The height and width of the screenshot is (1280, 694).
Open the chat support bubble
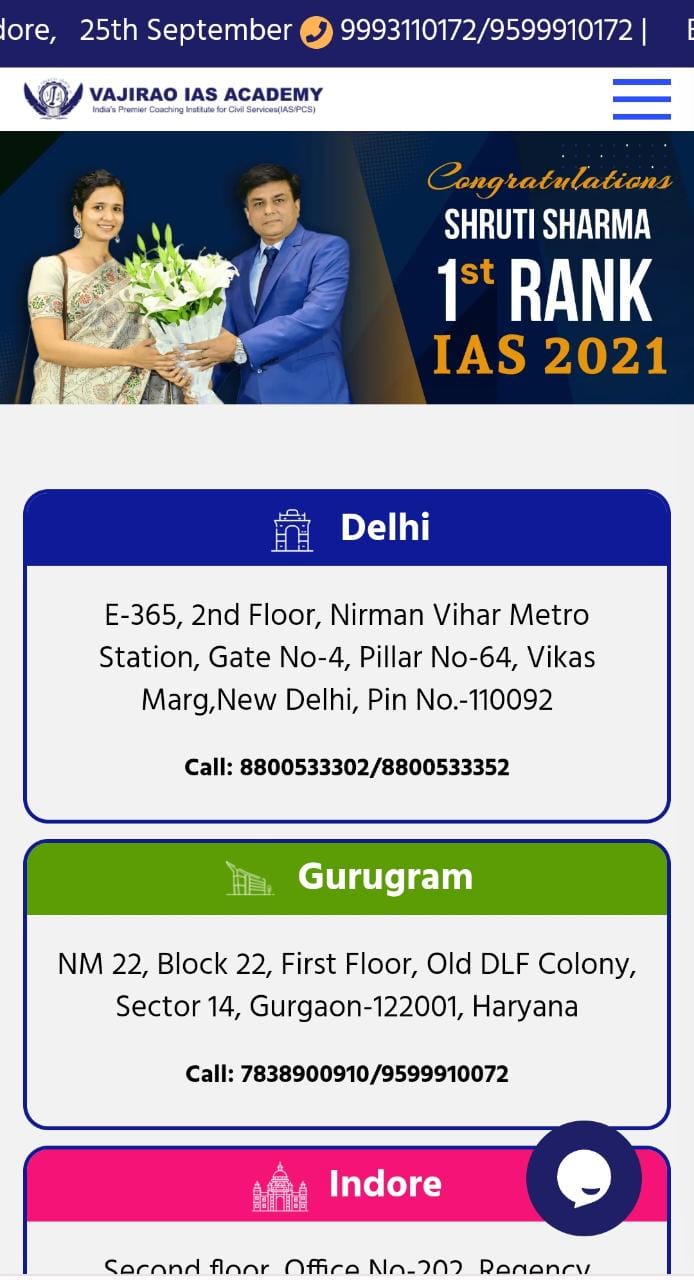click(x=584, y=1178)
